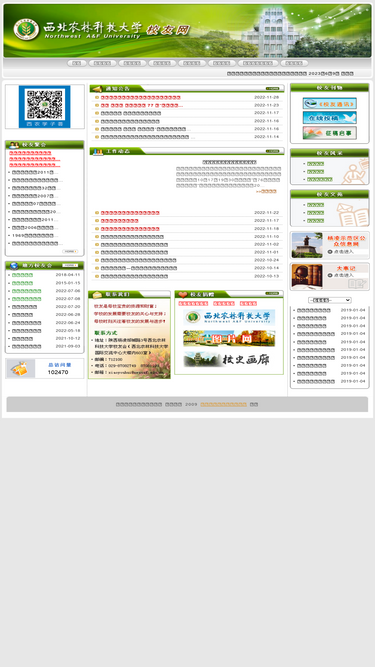The width and height of the screenshot is (375, 667).
Task: Open the 校友通讯 publication button
Action: pos(330,103)
